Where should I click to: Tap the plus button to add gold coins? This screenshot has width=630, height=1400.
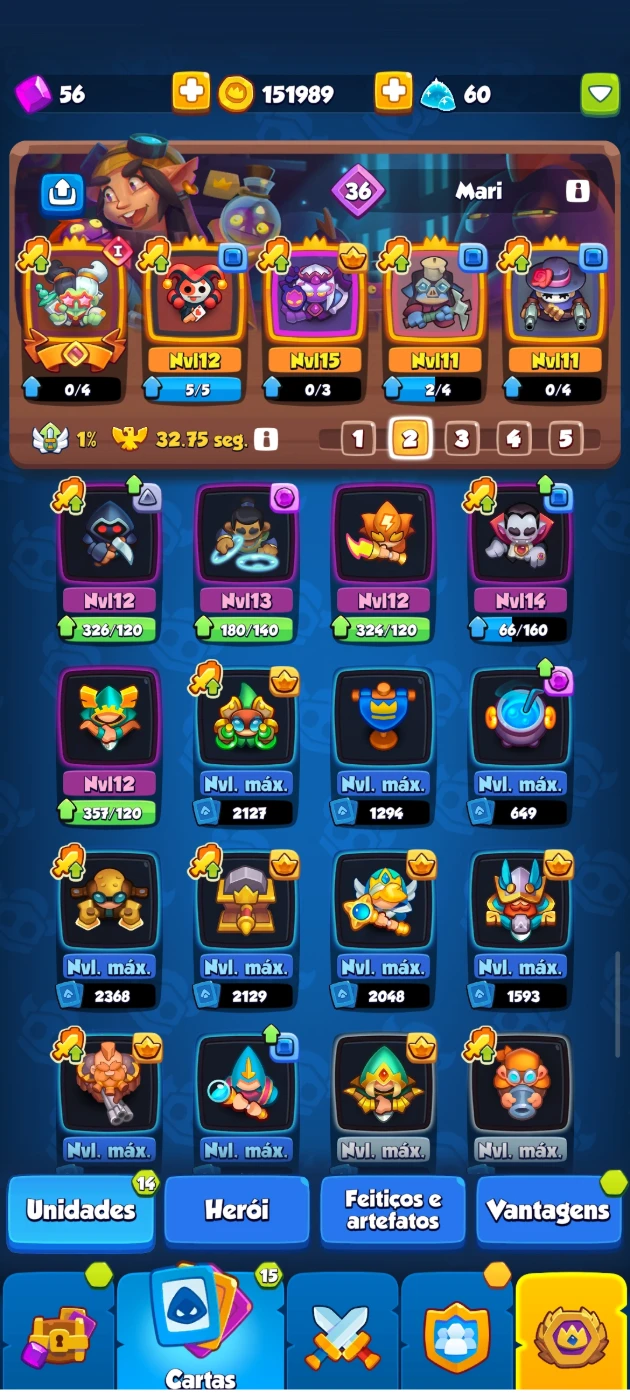191,93
